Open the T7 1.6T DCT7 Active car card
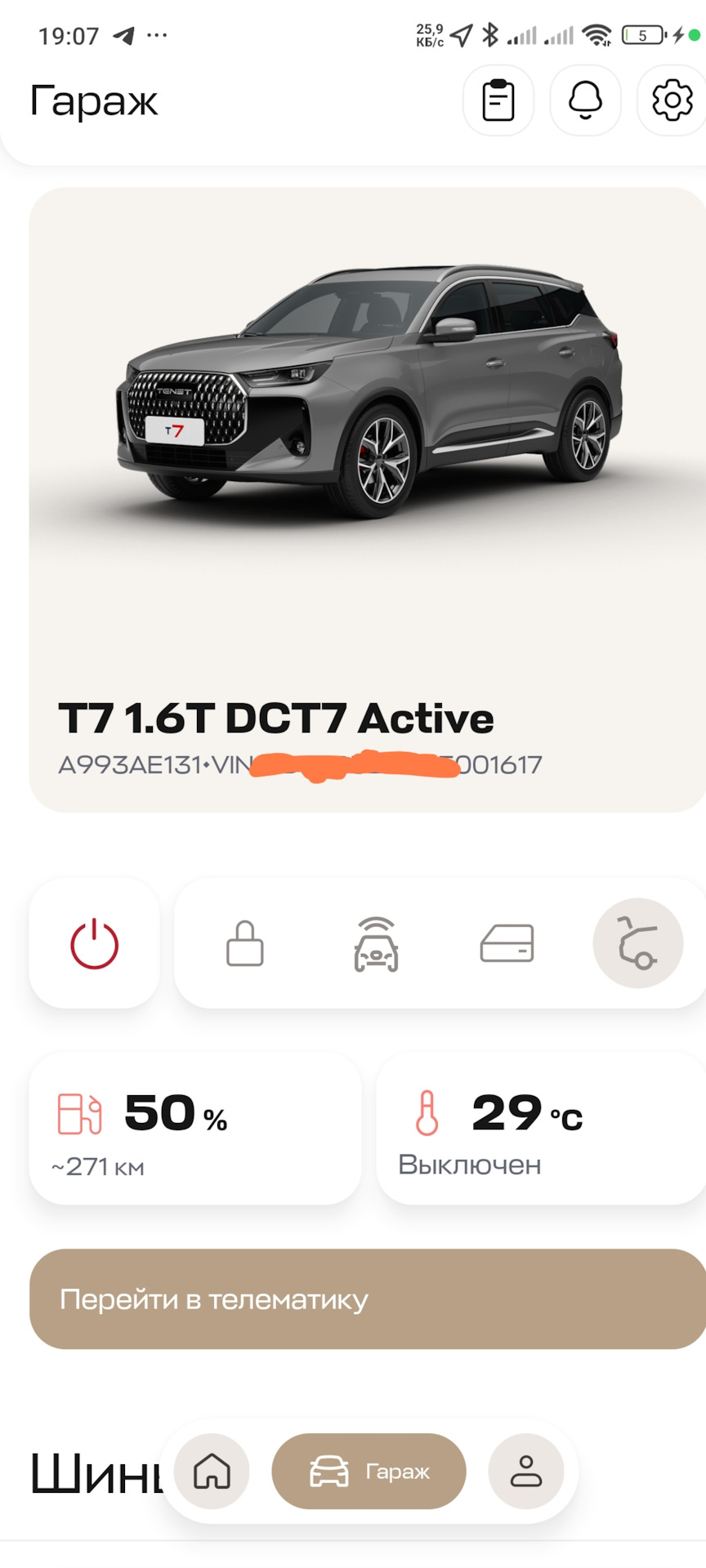Image resolution: width=706 pixels, height=1568 pixels. point(367,499)
